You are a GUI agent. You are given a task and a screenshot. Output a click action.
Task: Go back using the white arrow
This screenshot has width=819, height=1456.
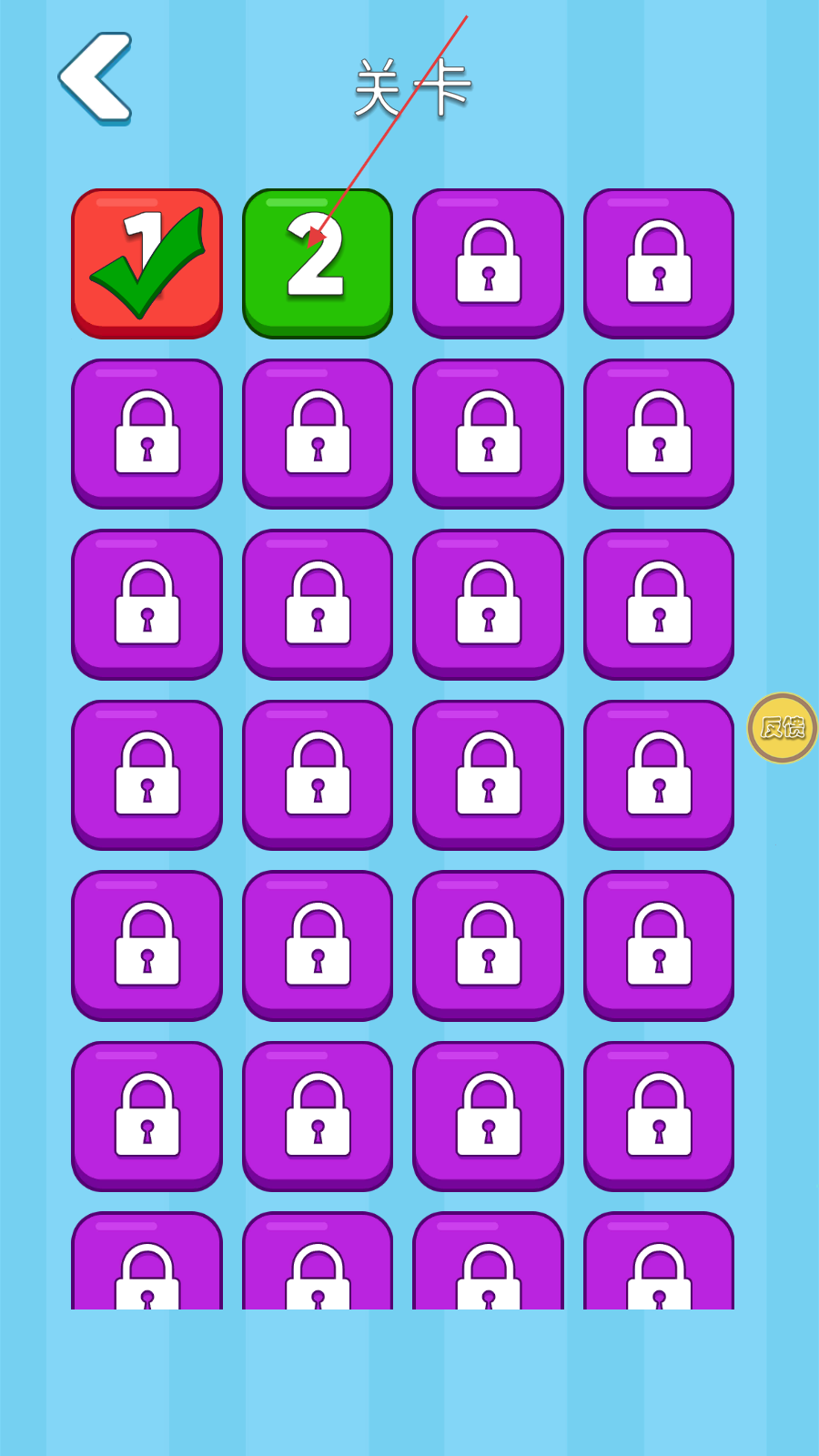(96, 78)
